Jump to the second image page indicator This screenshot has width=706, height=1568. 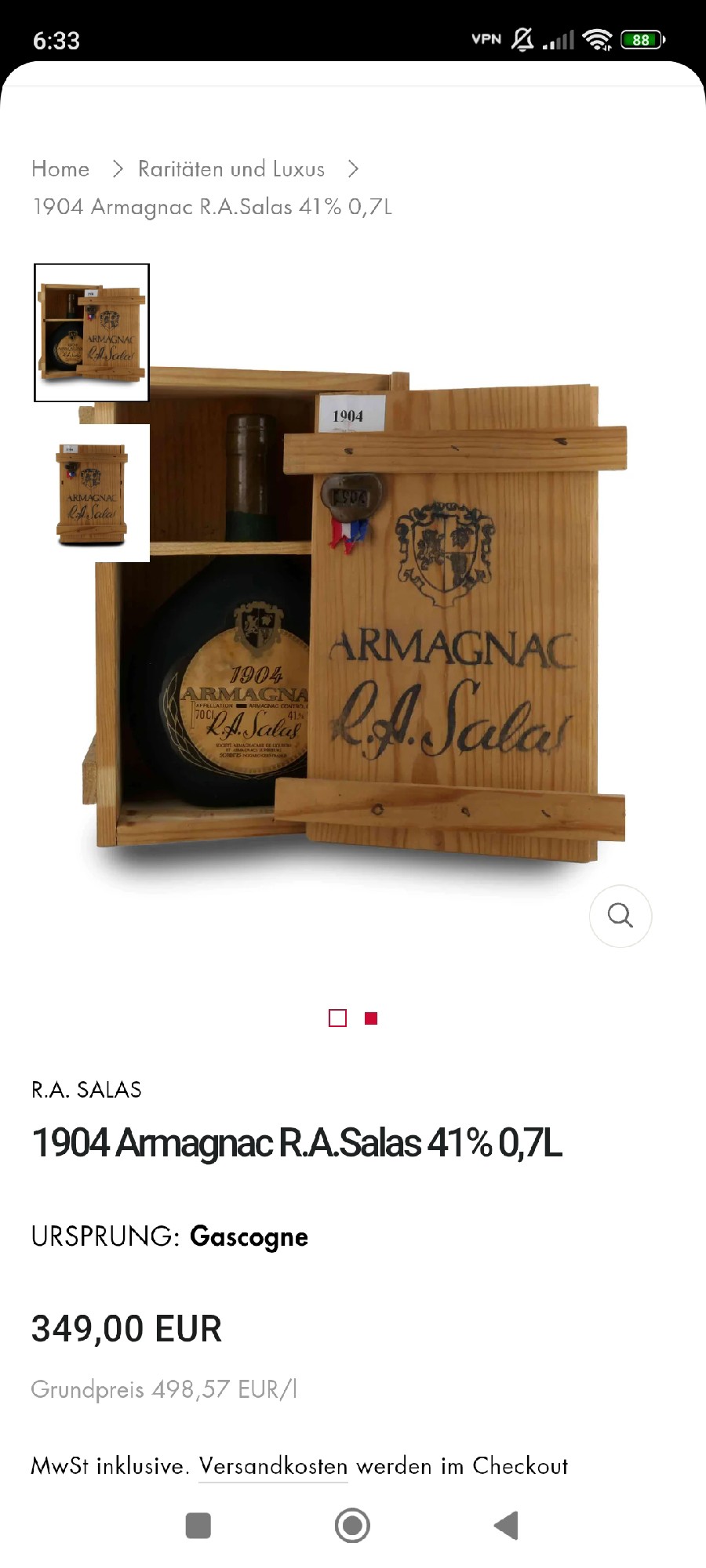[x=371, y=1018]
